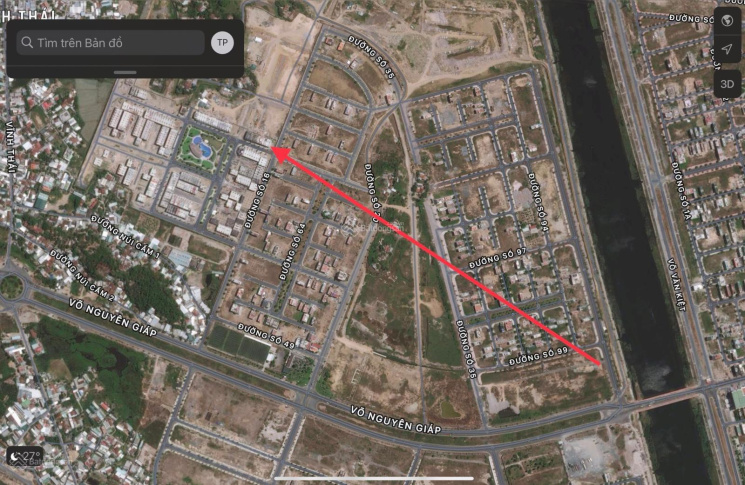Open the TP profile avatar

[222, 43]
